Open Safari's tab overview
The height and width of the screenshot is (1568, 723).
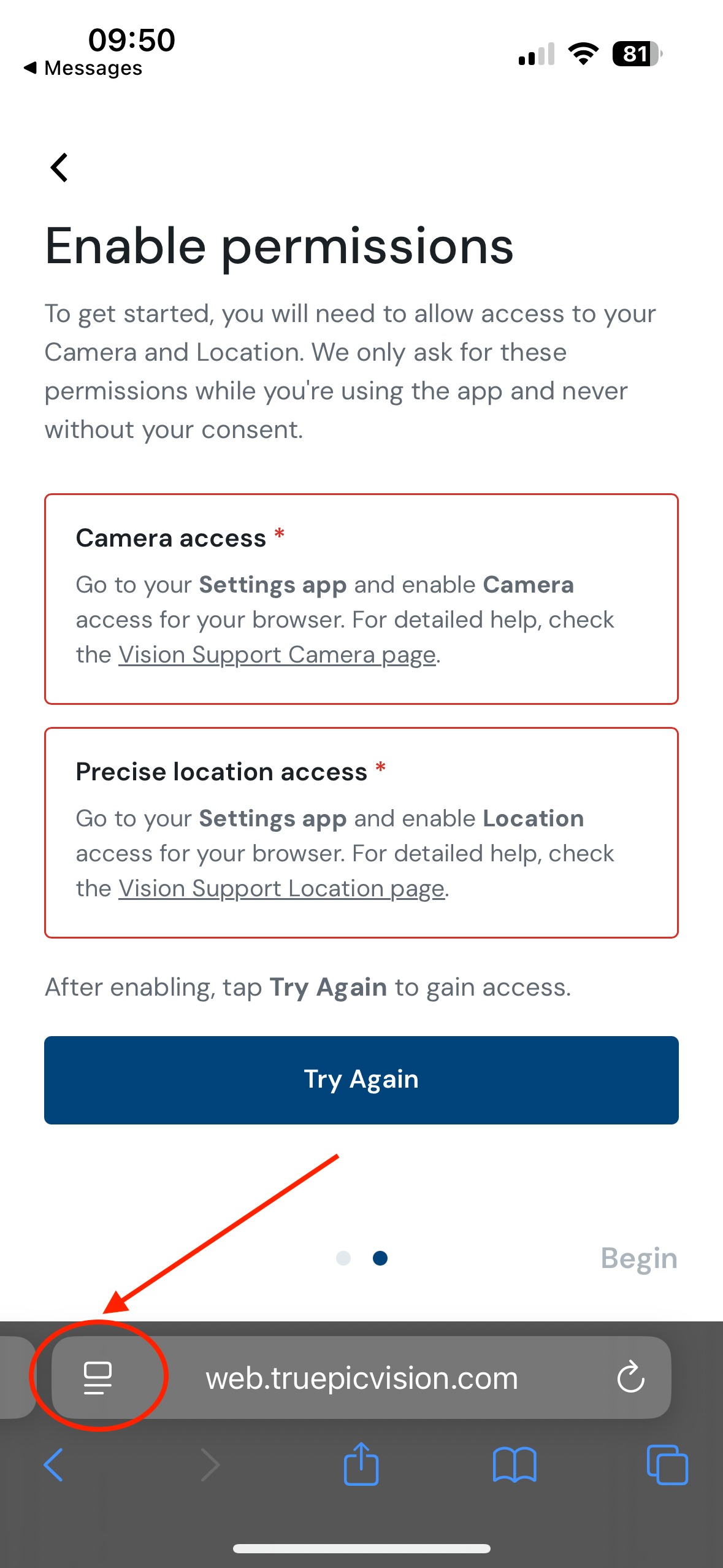click(667, 1465)
